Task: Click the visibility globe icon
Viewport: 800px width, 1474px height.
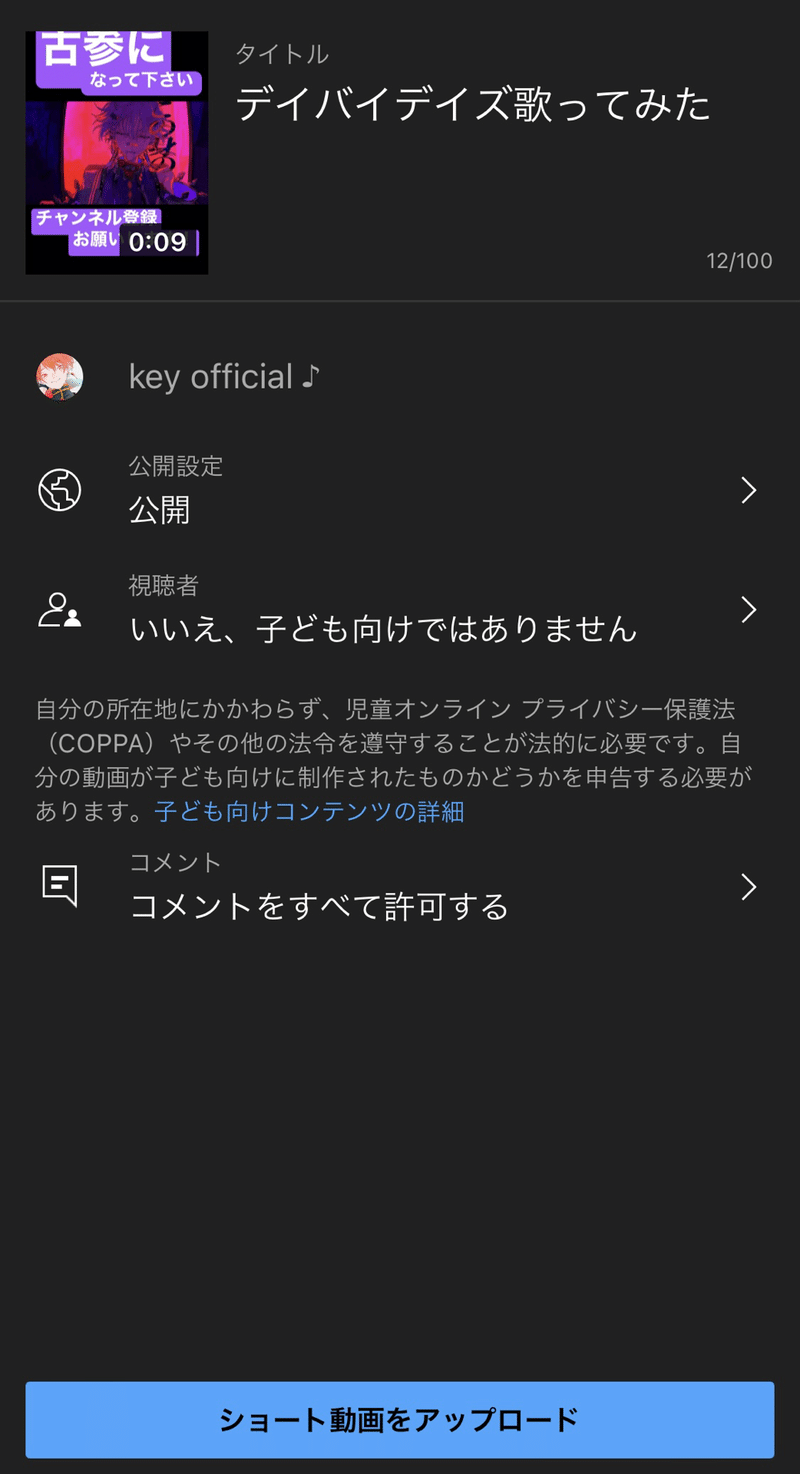Action: 60,490
